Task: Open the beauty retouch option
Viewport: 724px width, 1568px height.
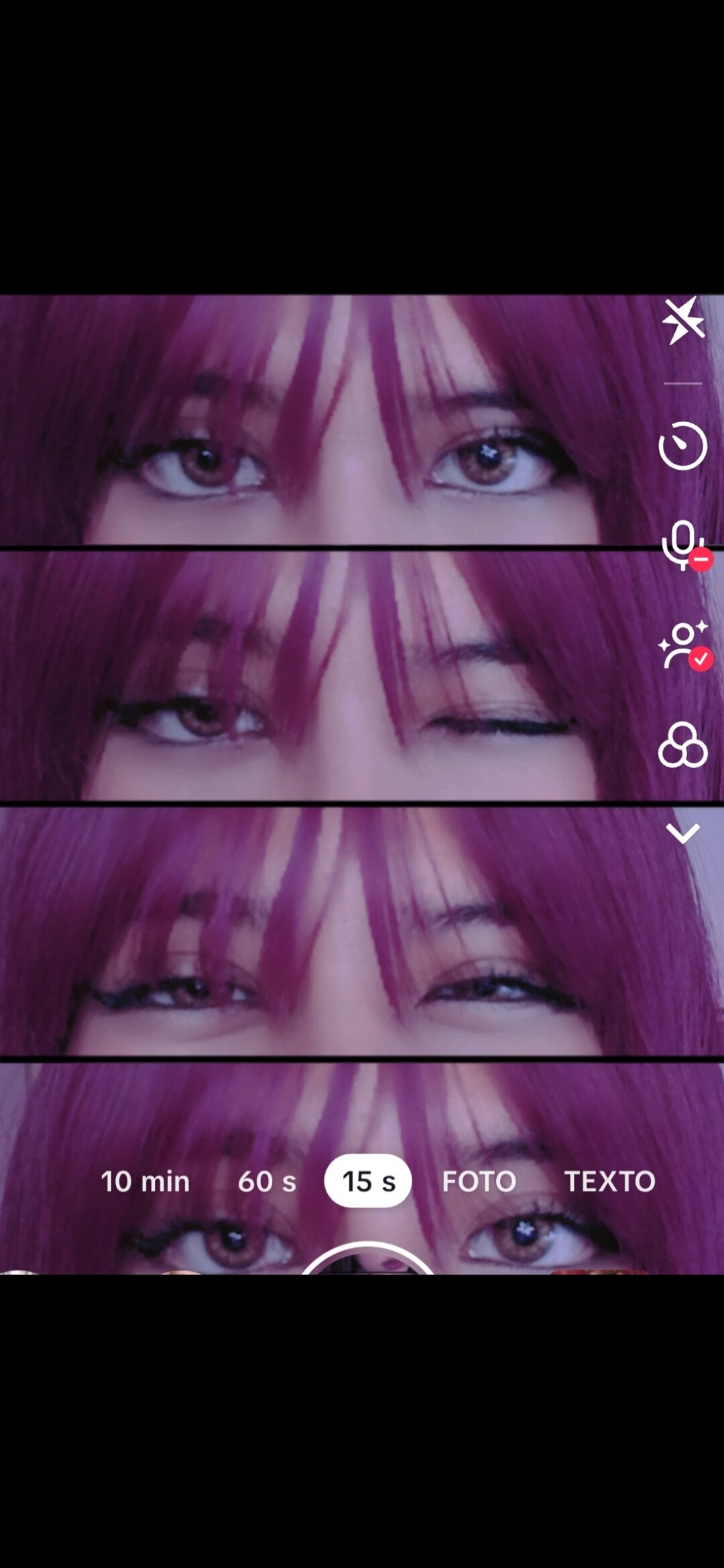Action: 682,644
